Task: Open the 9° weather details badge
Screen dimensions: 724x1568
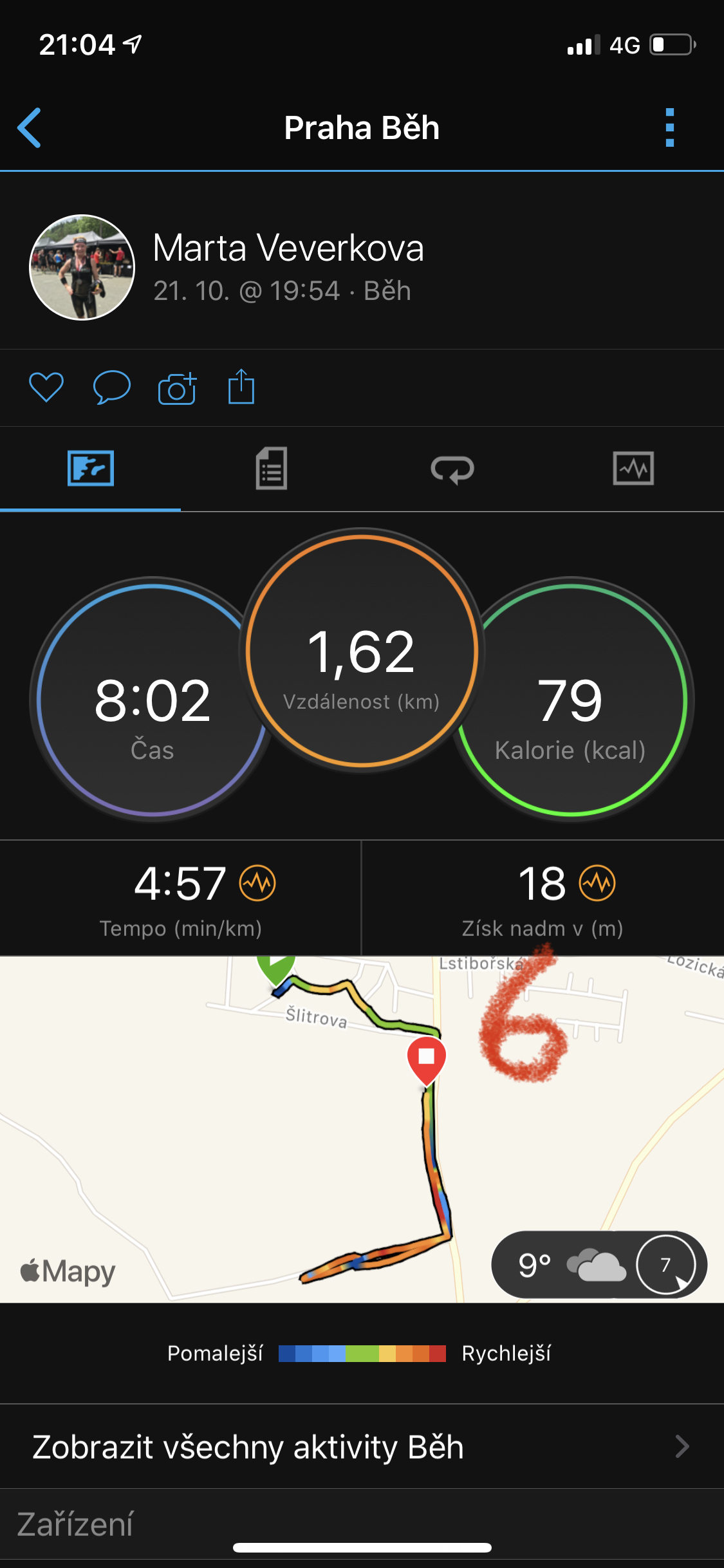Action: 599,1264
